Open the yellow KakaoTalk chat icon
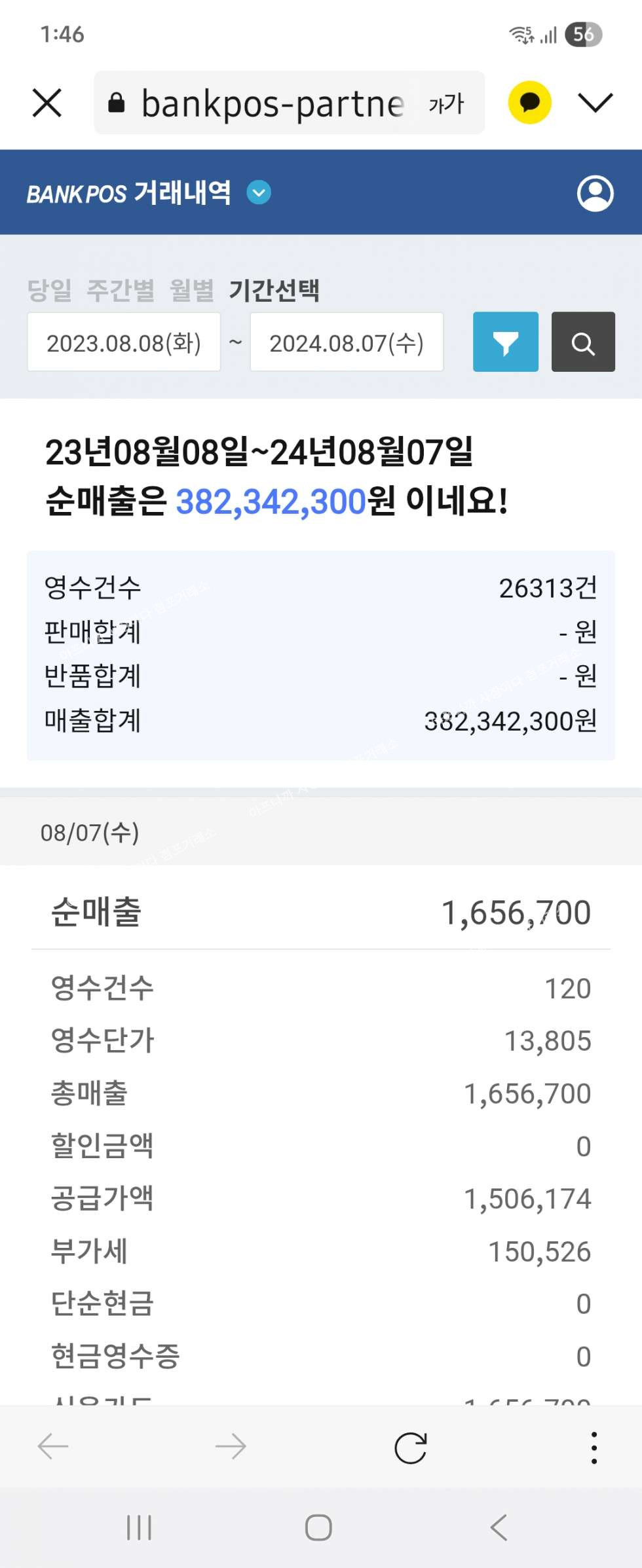The height and width of the screenshot is (1568, 642). point(529,103)
